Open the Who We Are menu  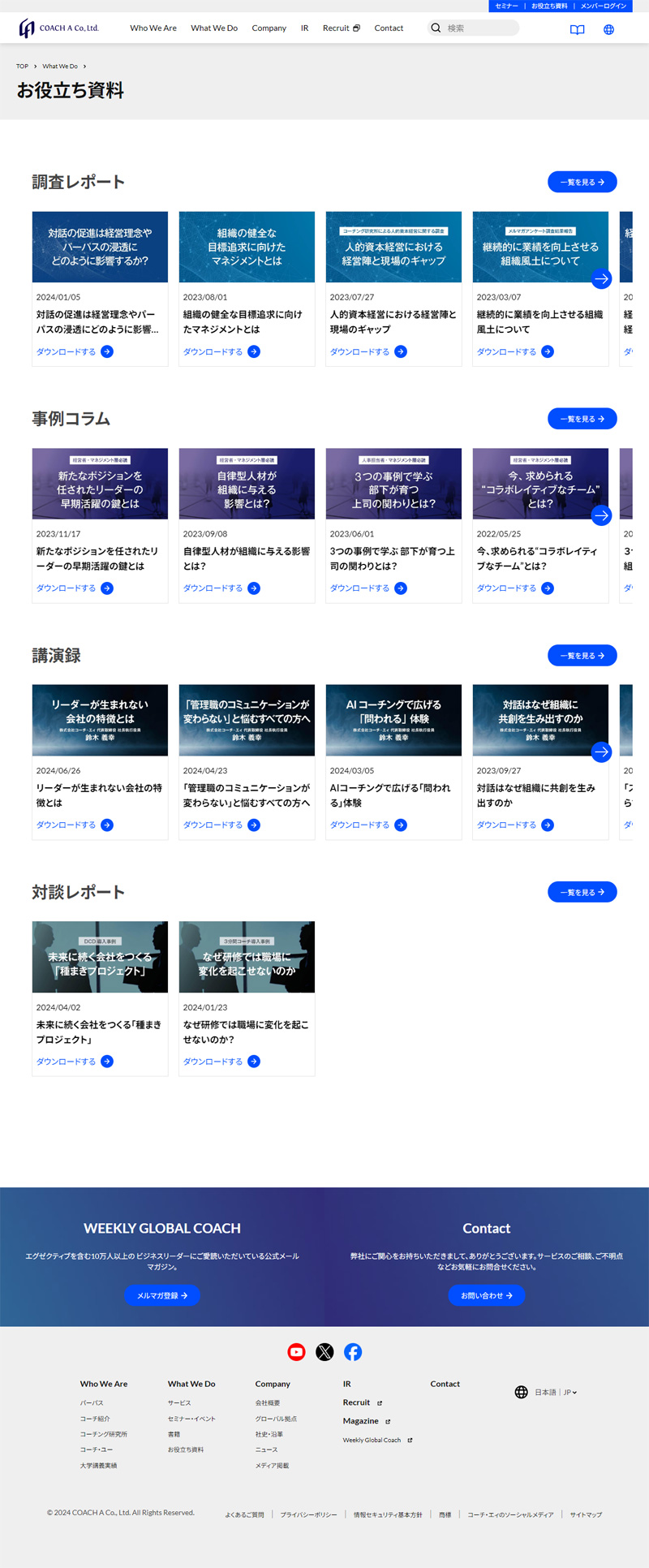point(153,28)
